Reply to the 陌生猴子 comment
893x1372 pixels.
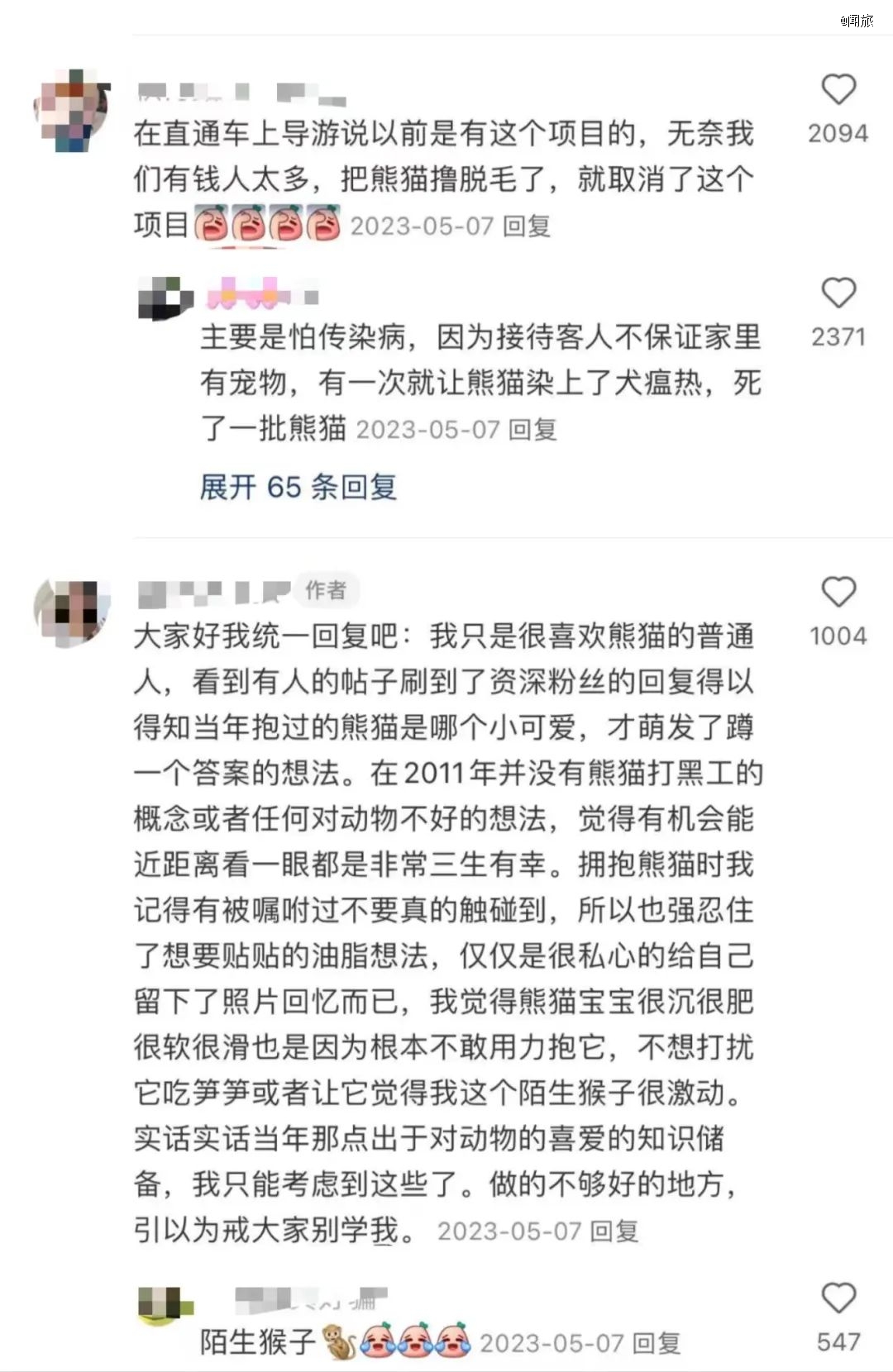click(657, 1343)
